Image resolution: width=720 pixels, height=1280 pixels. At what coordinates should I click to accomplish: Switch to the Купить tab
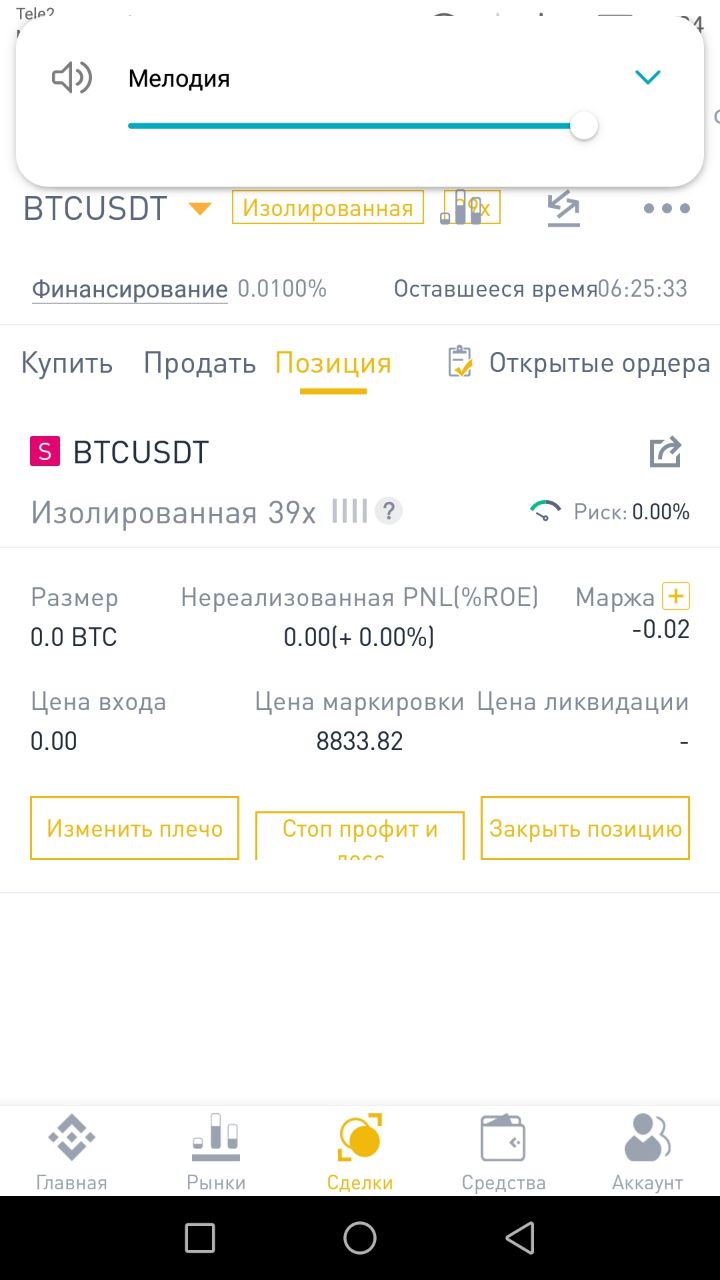click(x=67, y=363)
